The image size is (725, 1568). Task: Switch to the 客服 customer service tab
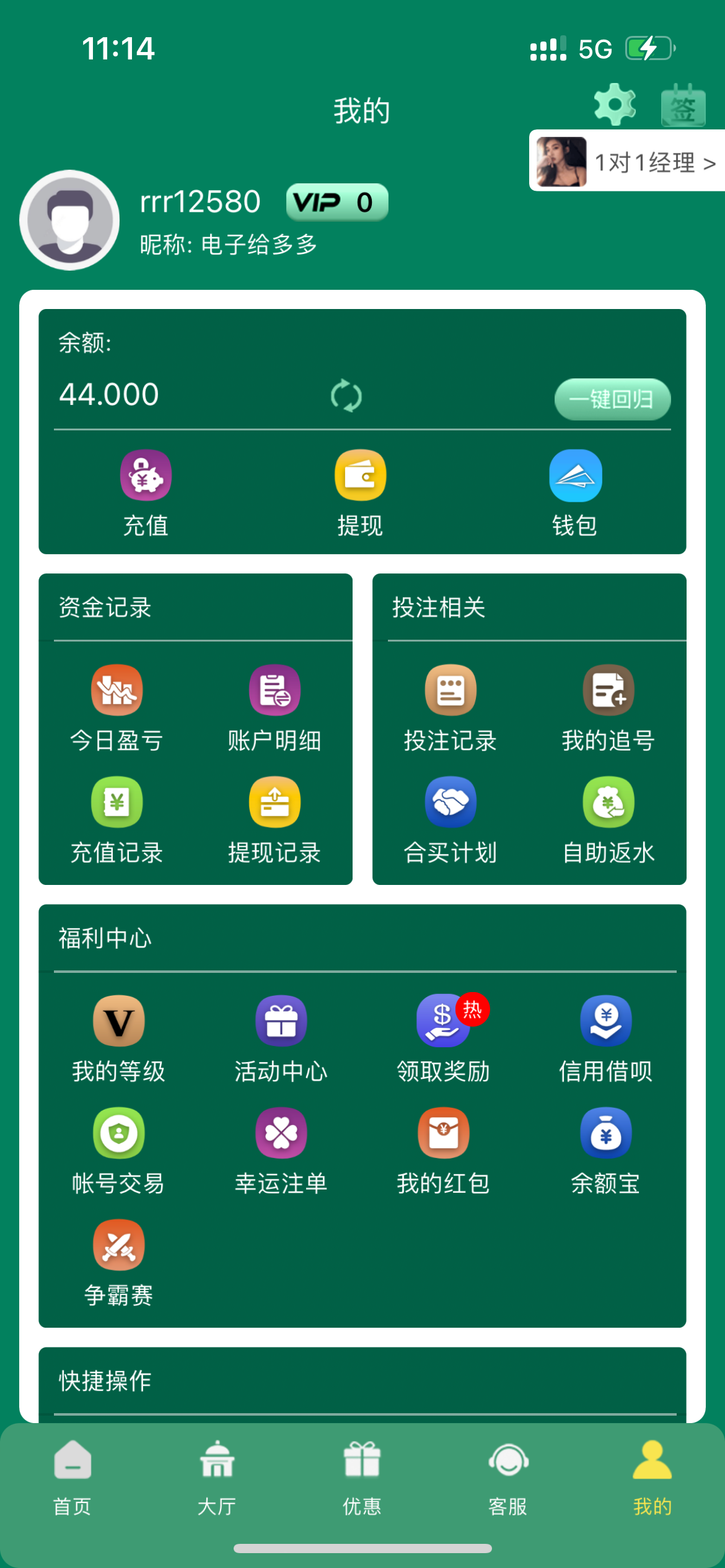pyautogui.click(x=507, y=1477)
